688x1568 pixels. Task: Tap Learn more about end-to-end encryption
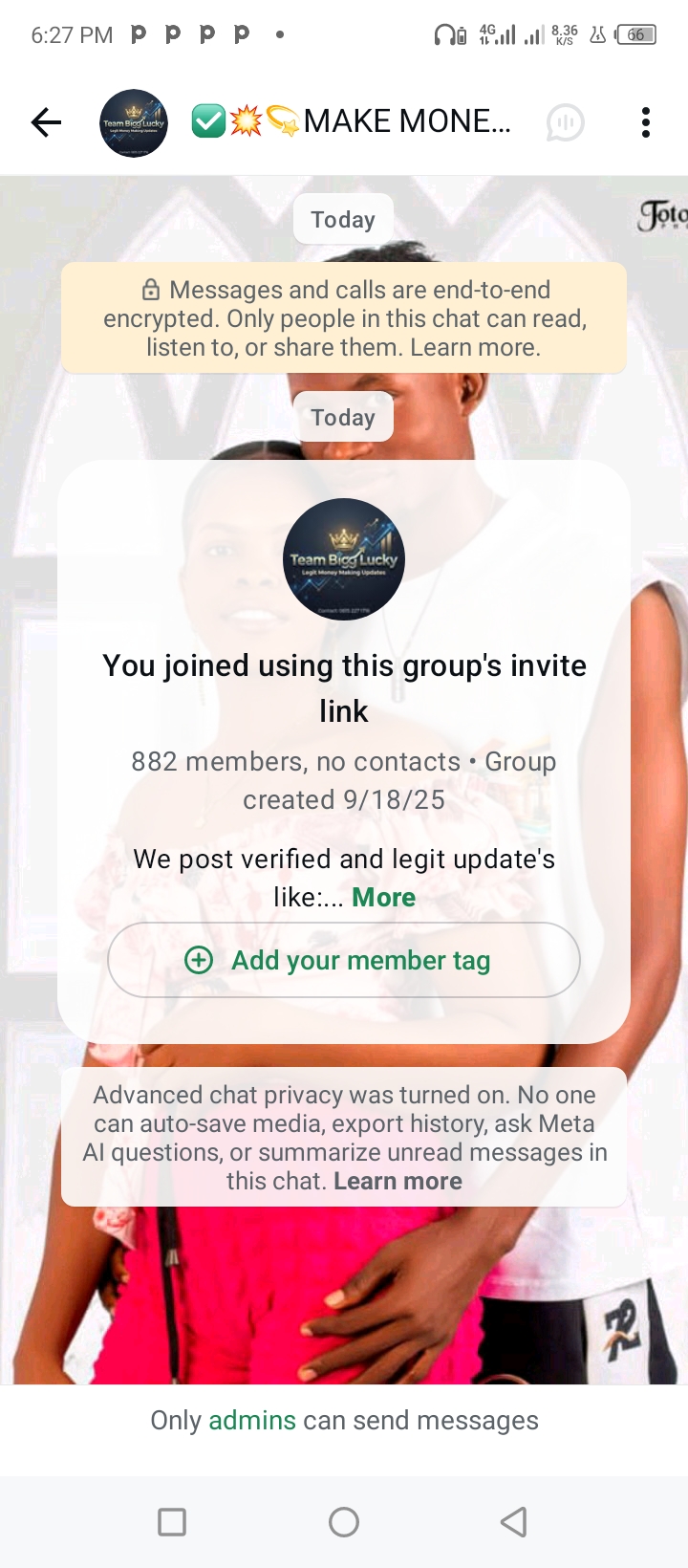[474, 347]
